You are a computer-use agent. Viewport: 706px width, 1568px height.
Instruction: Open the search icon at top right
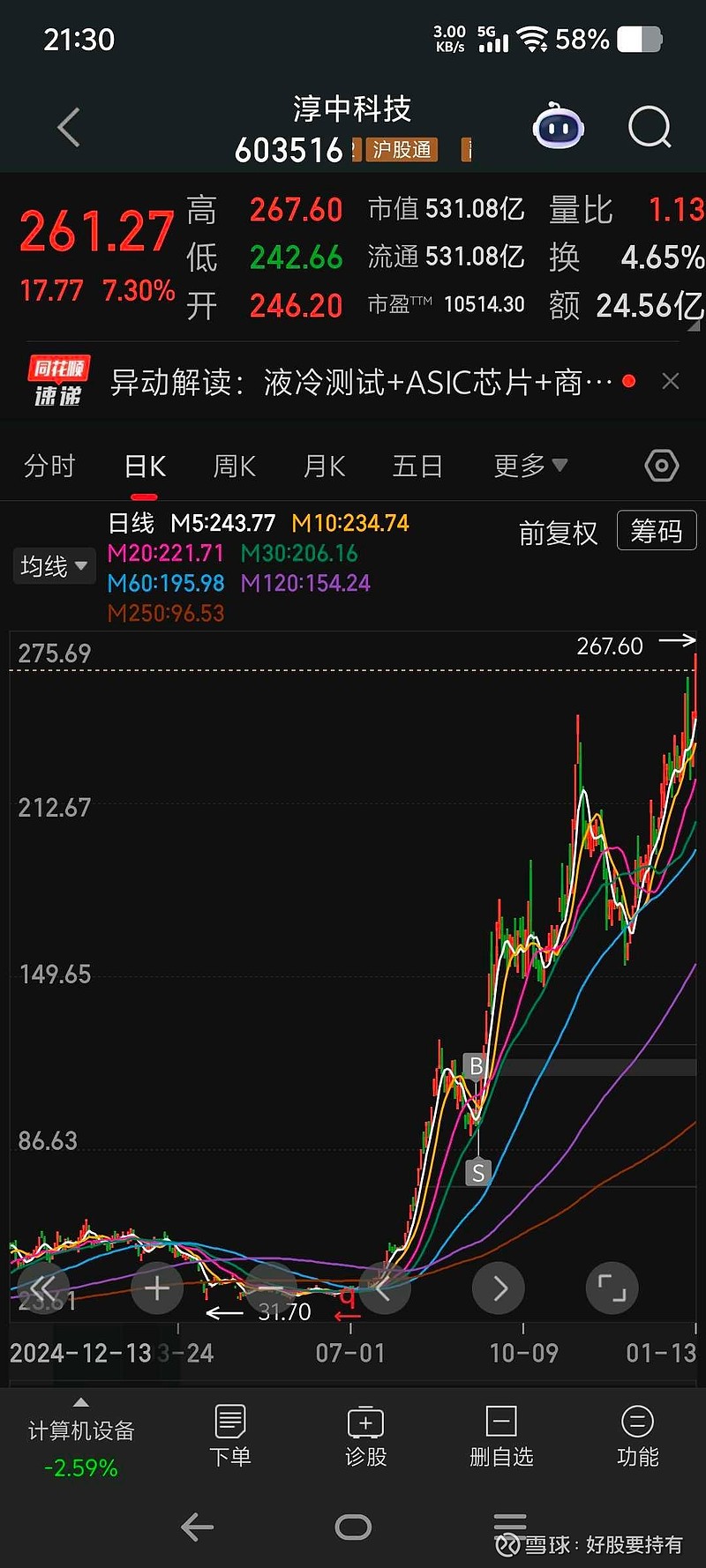point(650,128)
